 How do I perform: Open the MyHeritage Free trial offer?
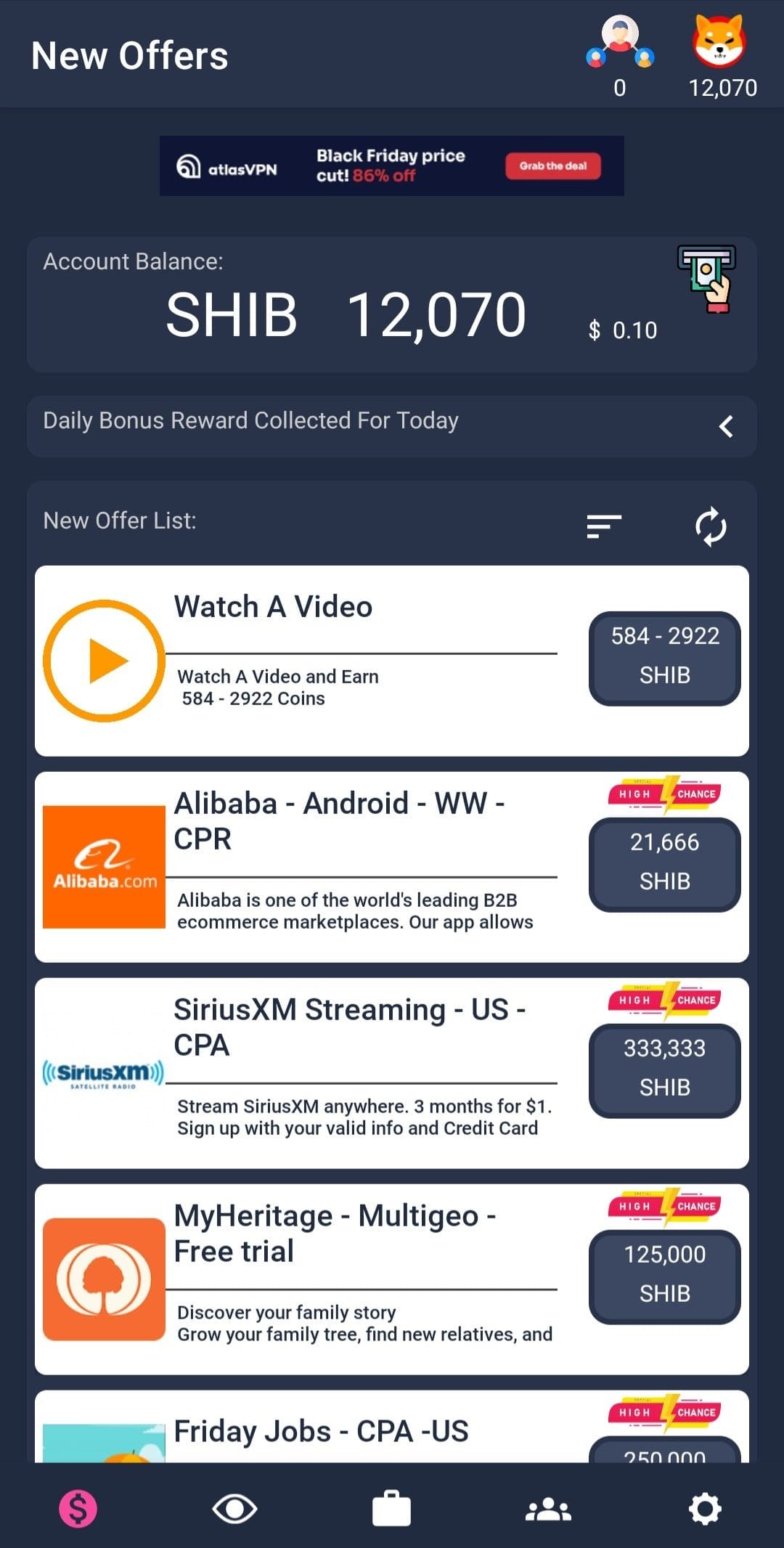392,1279
